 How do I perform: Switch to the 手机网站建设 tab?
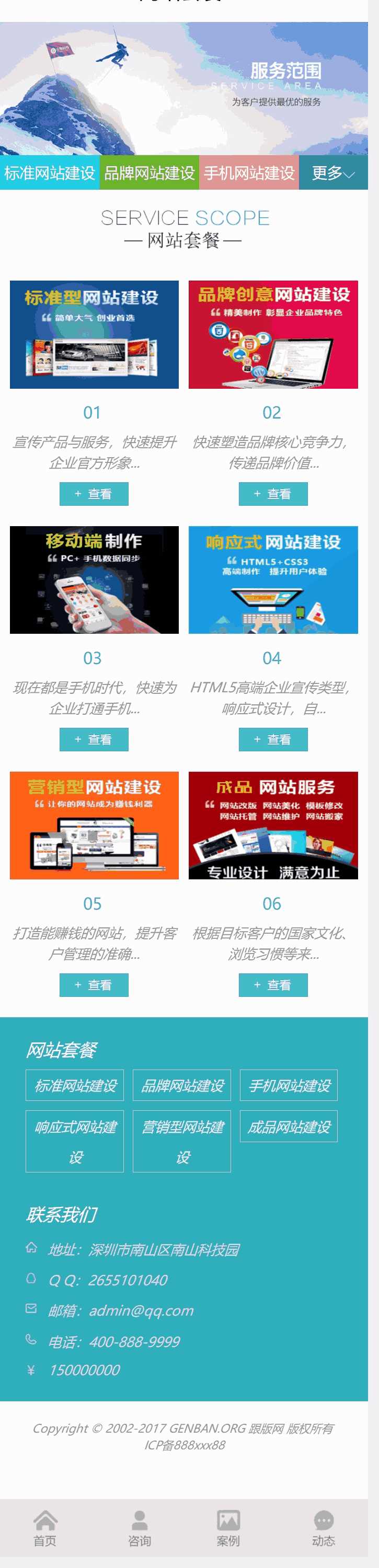click(249, 173)
